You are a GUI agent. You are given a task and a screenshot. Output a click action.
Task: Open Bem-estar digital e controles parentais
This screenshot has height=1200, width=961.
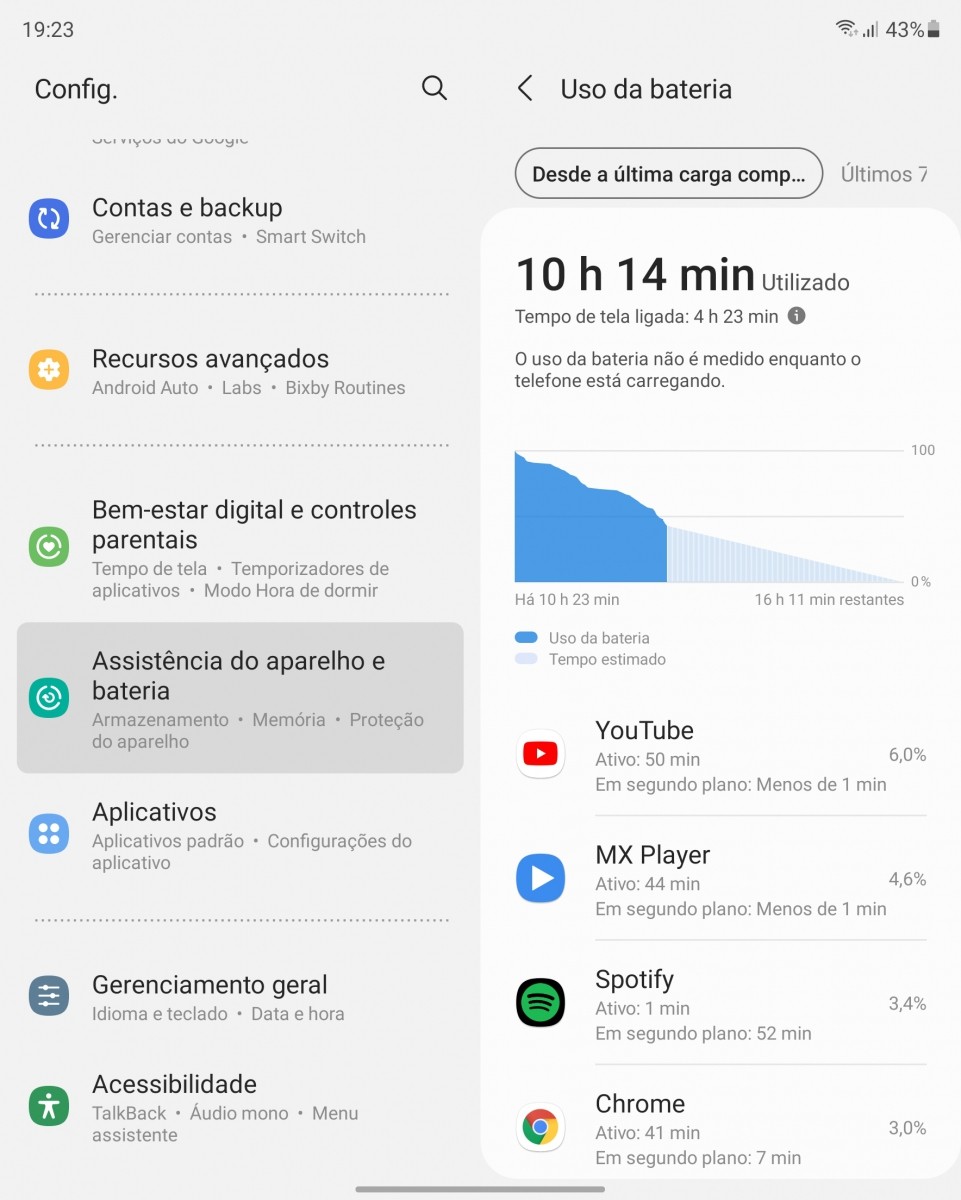[240, 548]
